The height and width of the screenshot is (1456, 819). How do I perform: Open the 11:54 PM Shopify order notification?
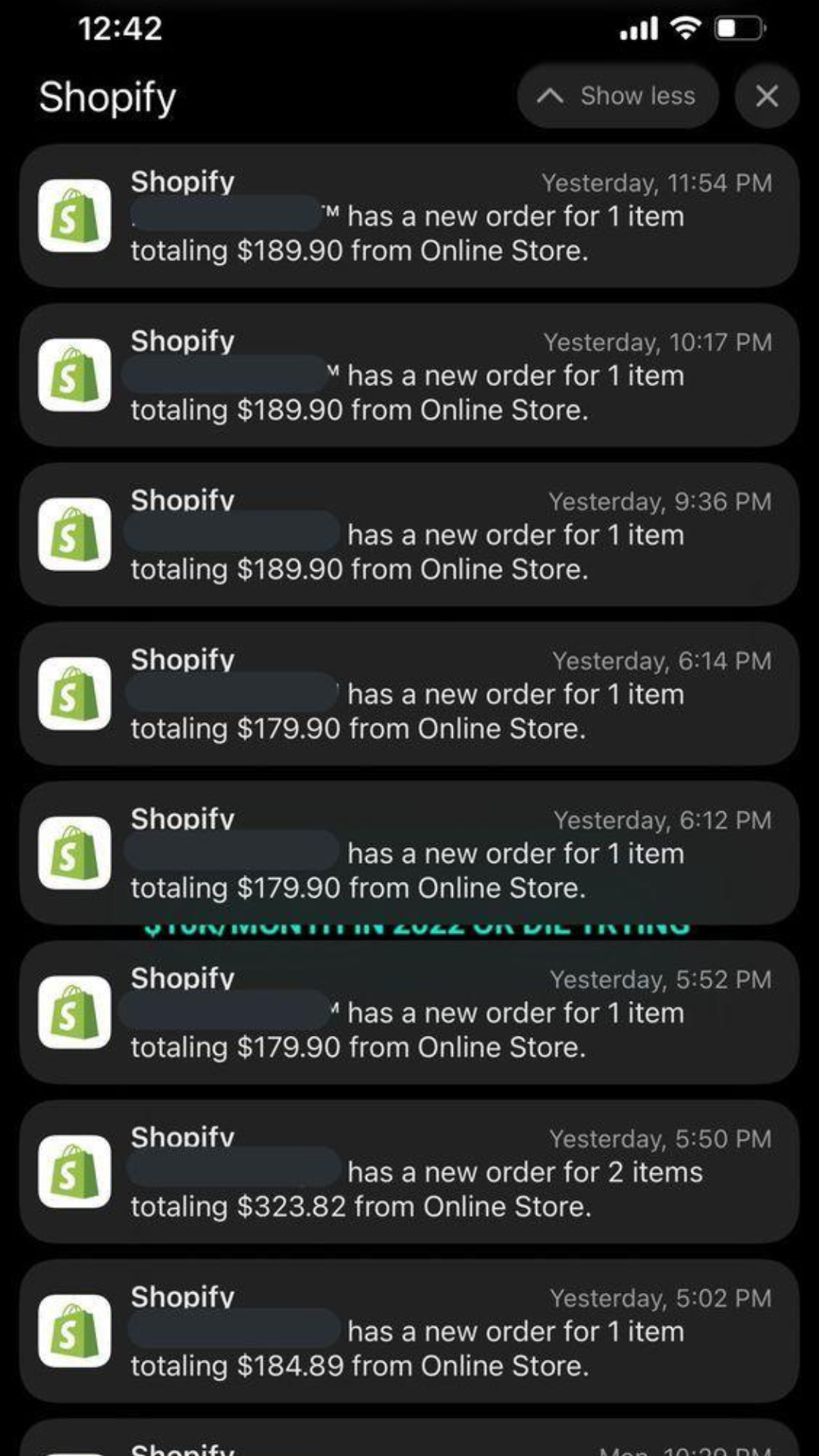[409, 216]
